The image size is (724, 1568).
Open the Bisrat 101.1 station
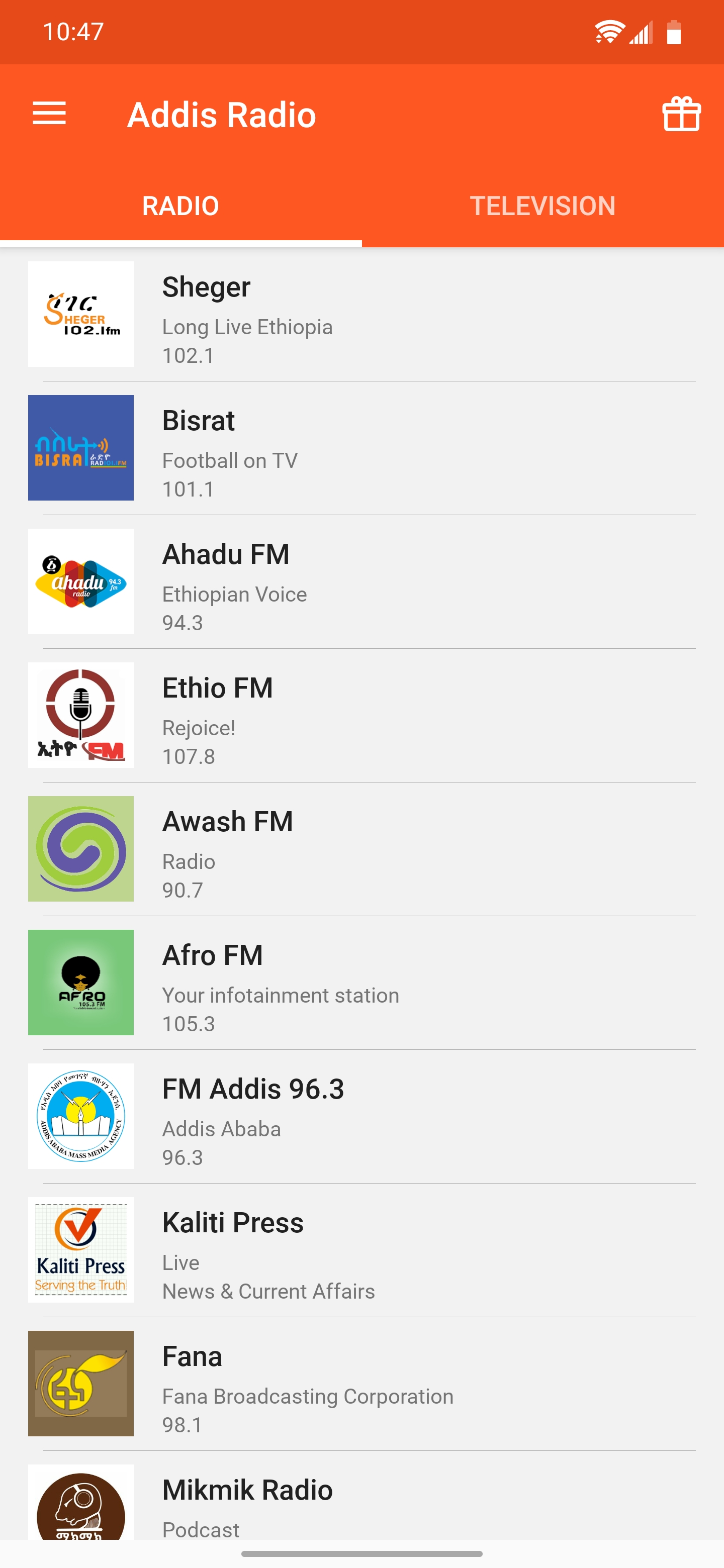(361, 448)
